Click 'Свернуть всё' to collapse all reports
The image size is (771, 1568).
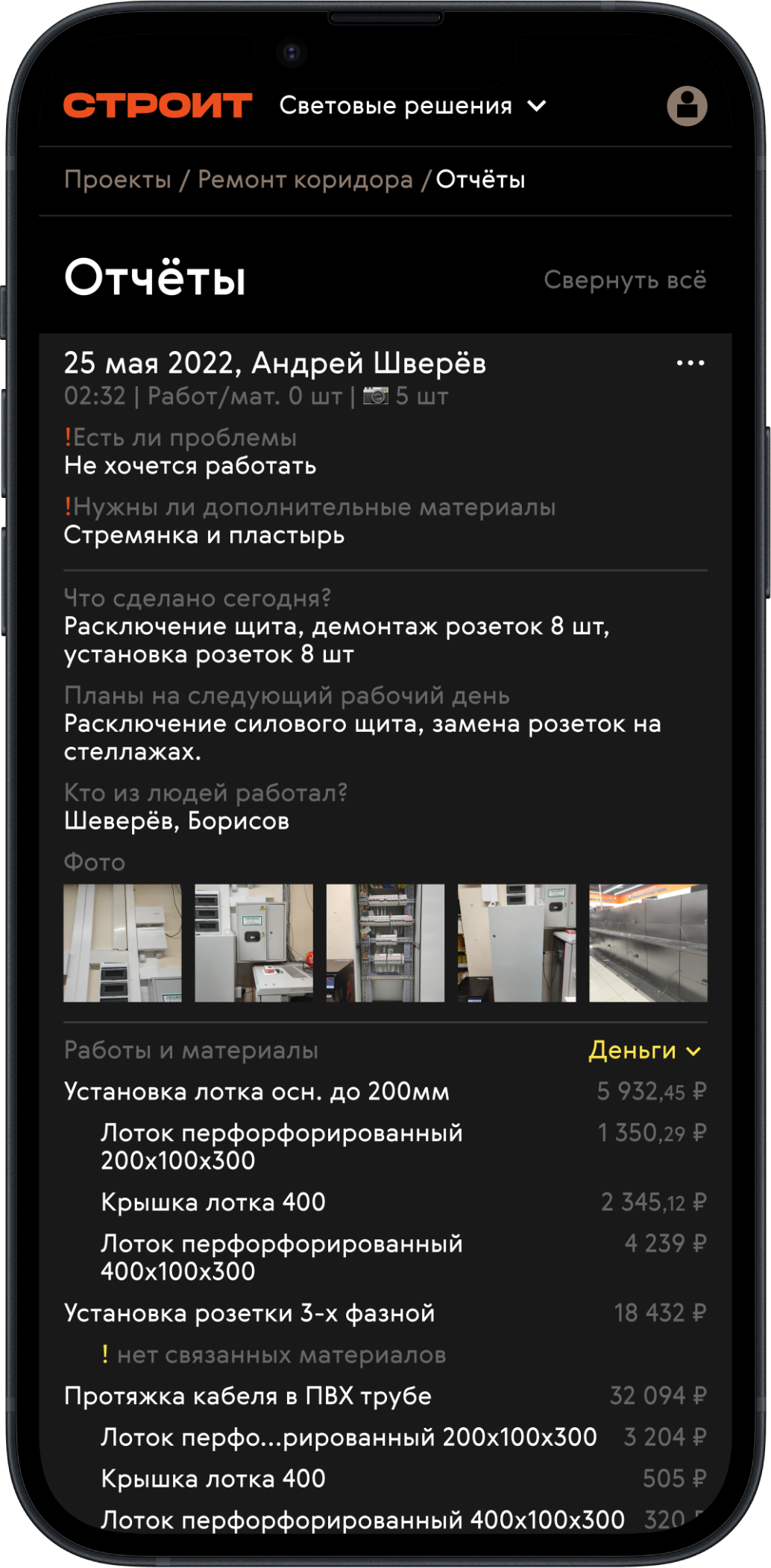tap(625, 279)
